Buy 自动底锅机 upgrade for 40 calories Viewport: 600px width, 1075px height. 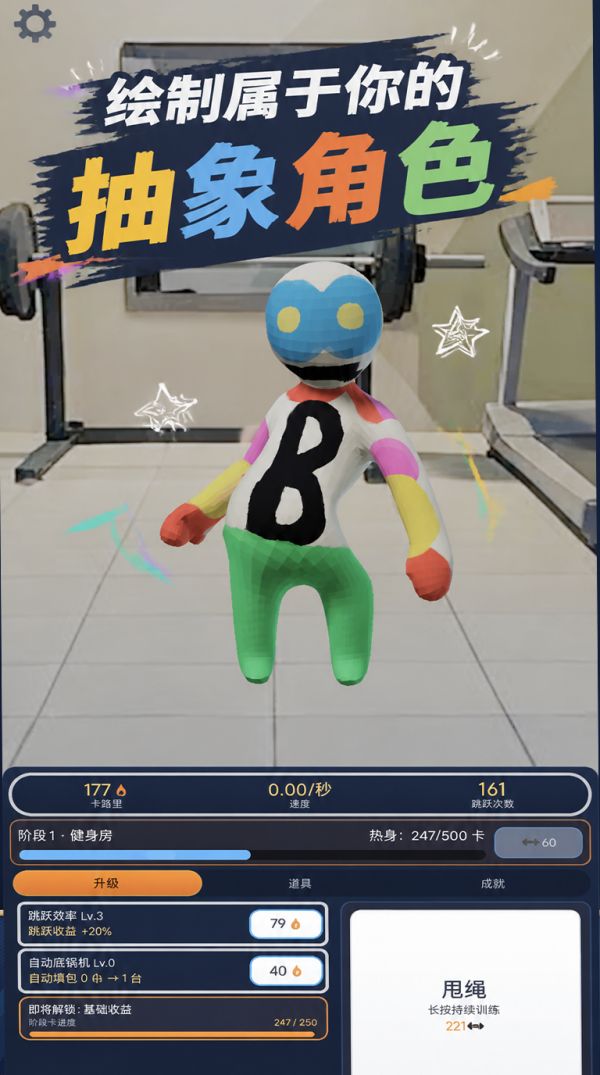tap(286, 971)
